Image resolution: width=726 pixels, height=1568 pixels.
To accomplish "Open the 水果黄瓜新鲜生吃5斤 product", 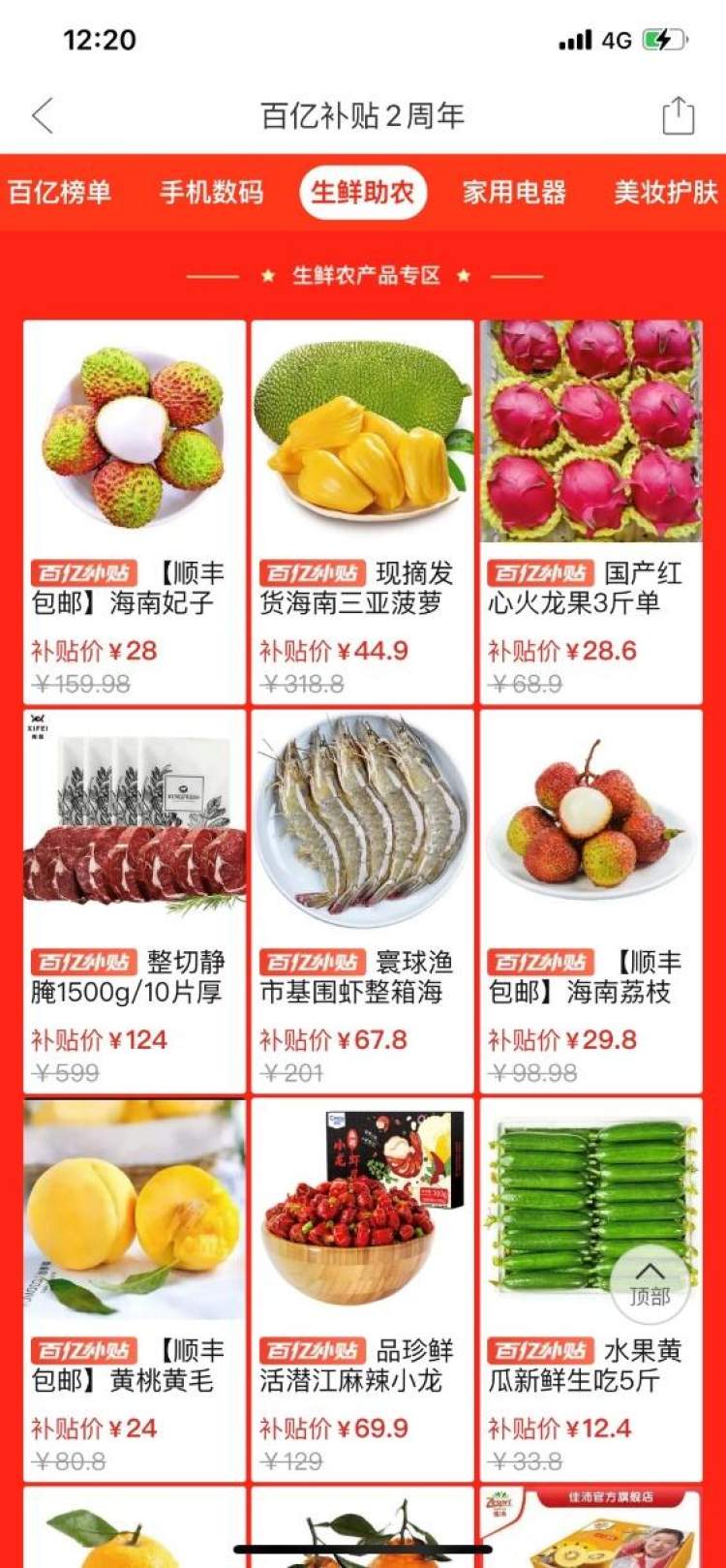I will 590,1290.
